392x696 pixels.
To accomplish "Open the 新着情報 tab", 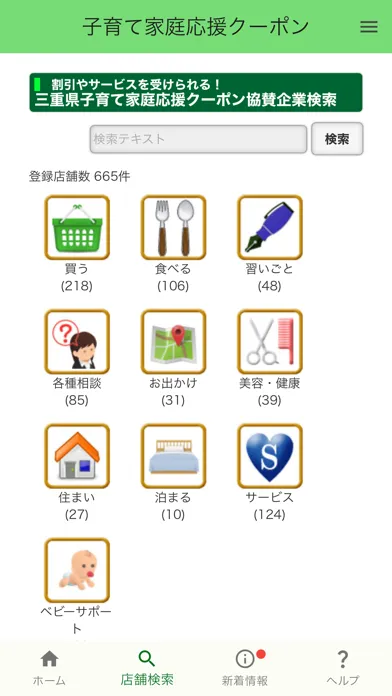I will click(245, 668).
